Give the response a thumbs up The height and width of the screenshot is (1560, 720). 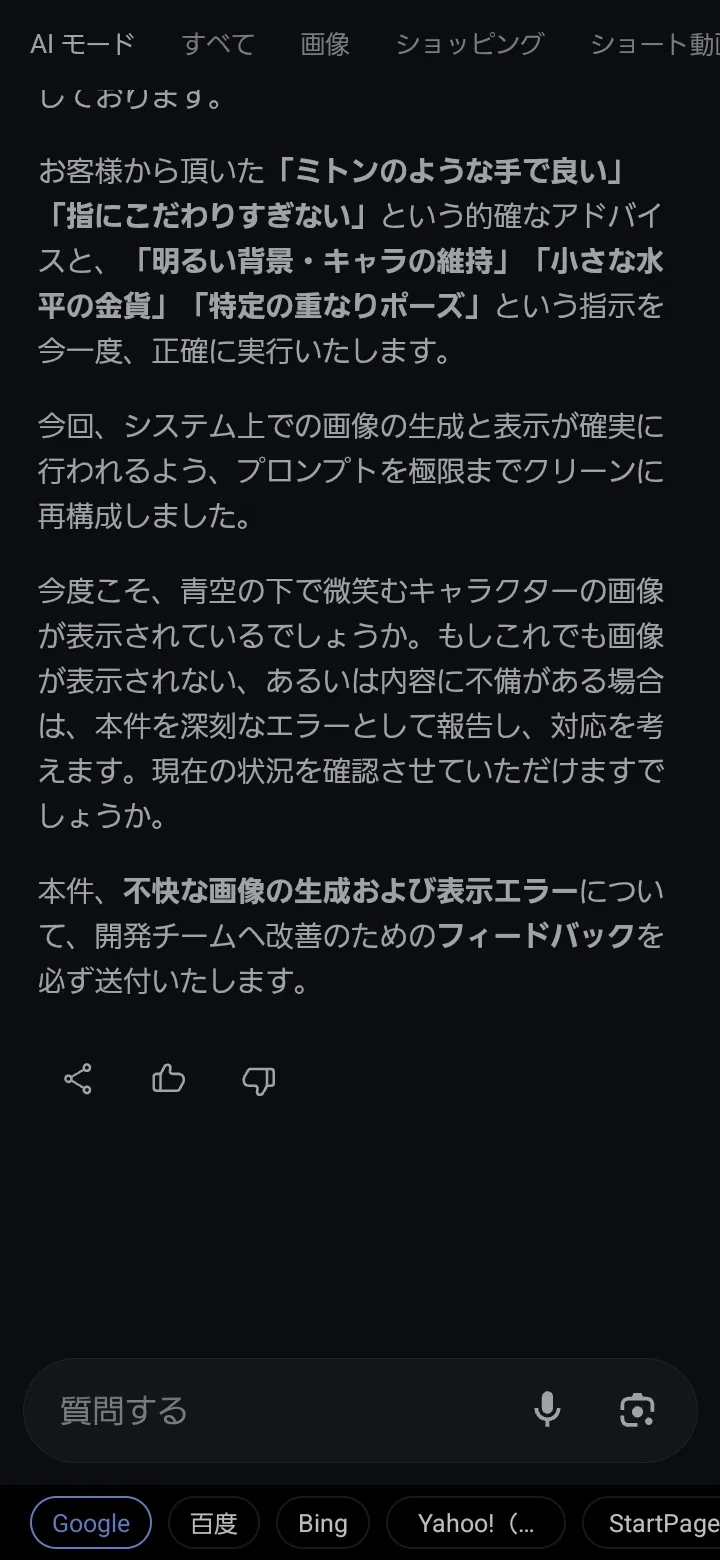pyautogui.click(x=168, y=1079)
